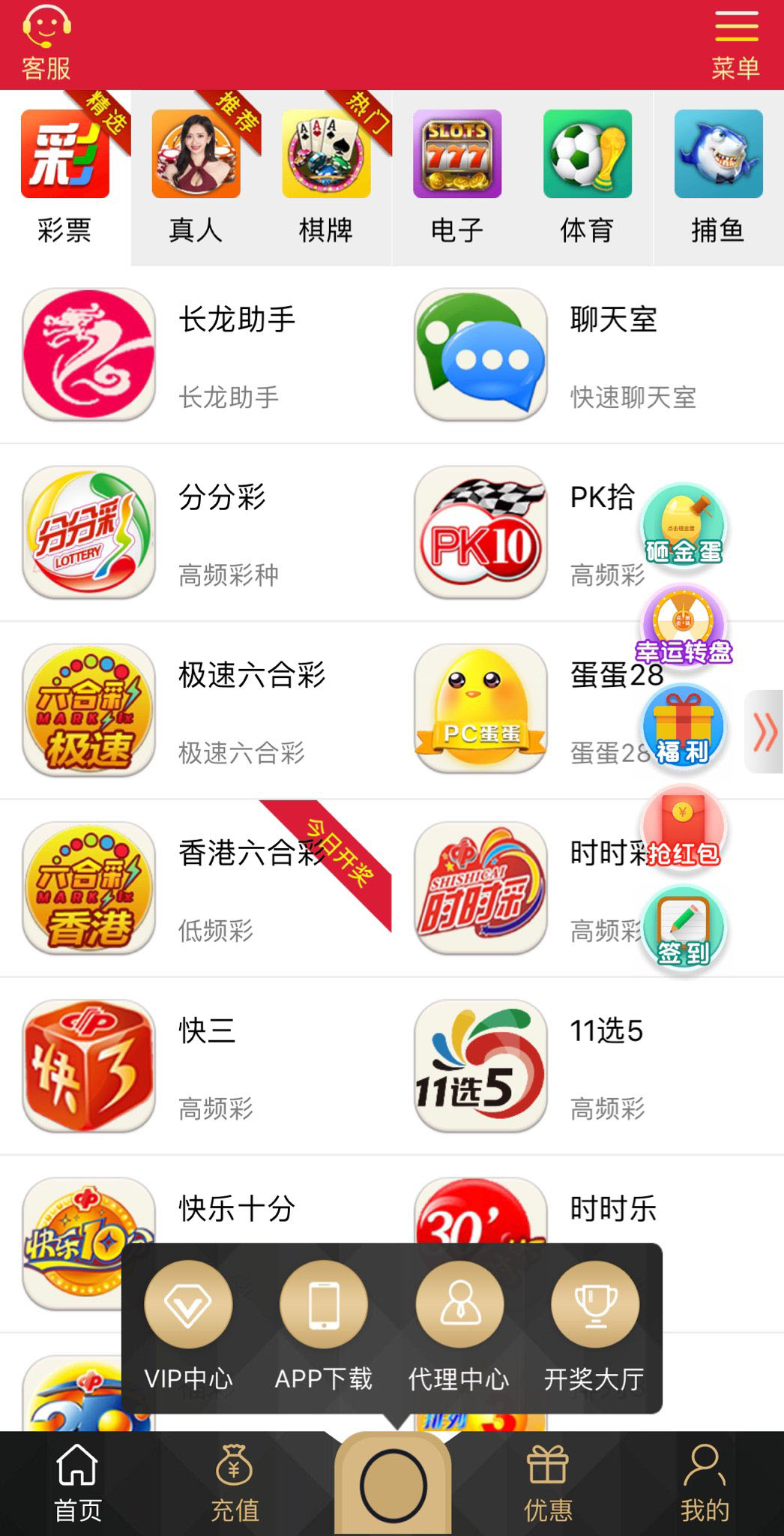Select the 电子 slots category

click(x=456, y=178)
